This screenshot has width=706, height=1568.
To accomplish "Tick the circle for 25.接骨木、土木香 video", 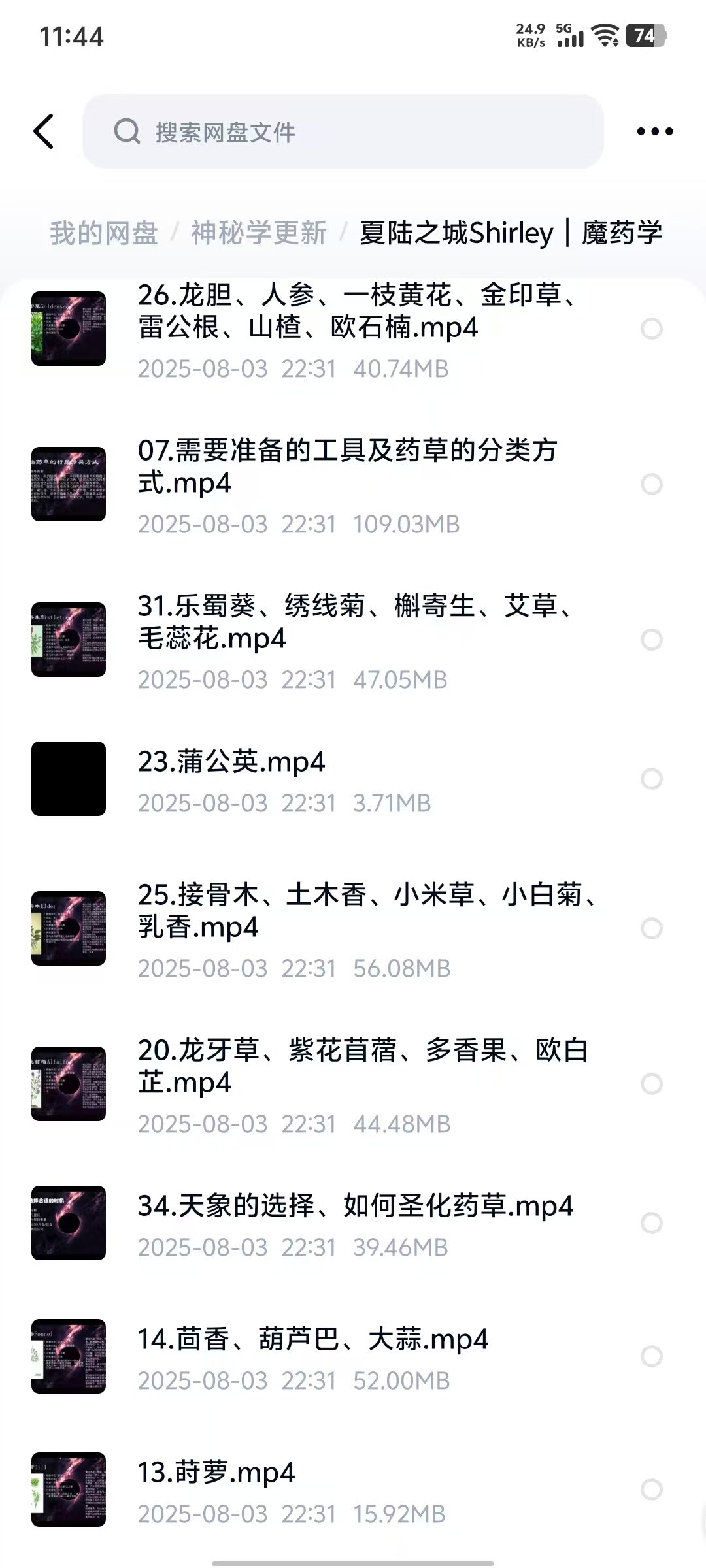I will [652, 928].
